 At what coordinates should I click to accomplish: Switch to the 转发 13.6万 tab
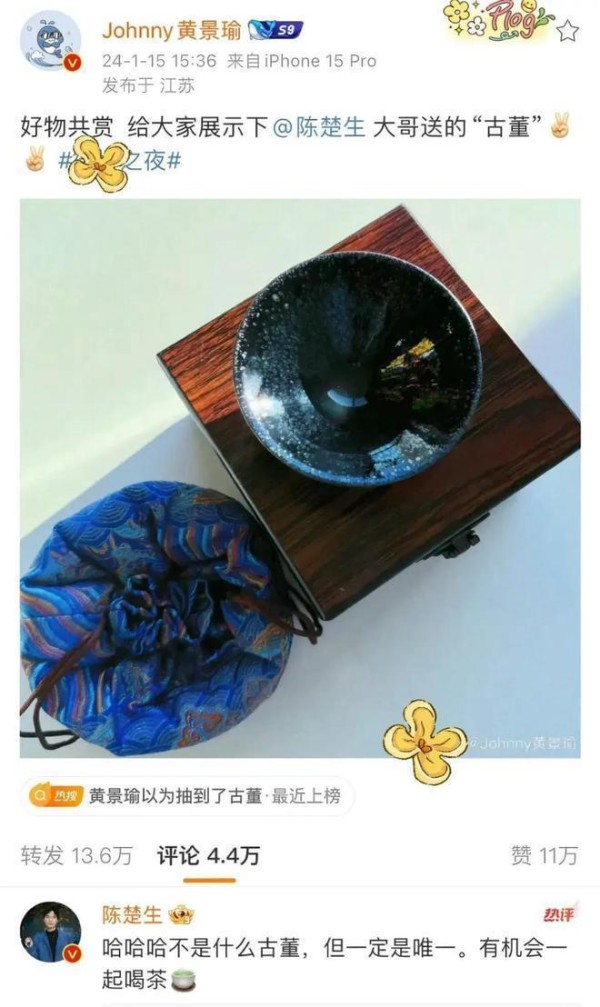[78, 855]
